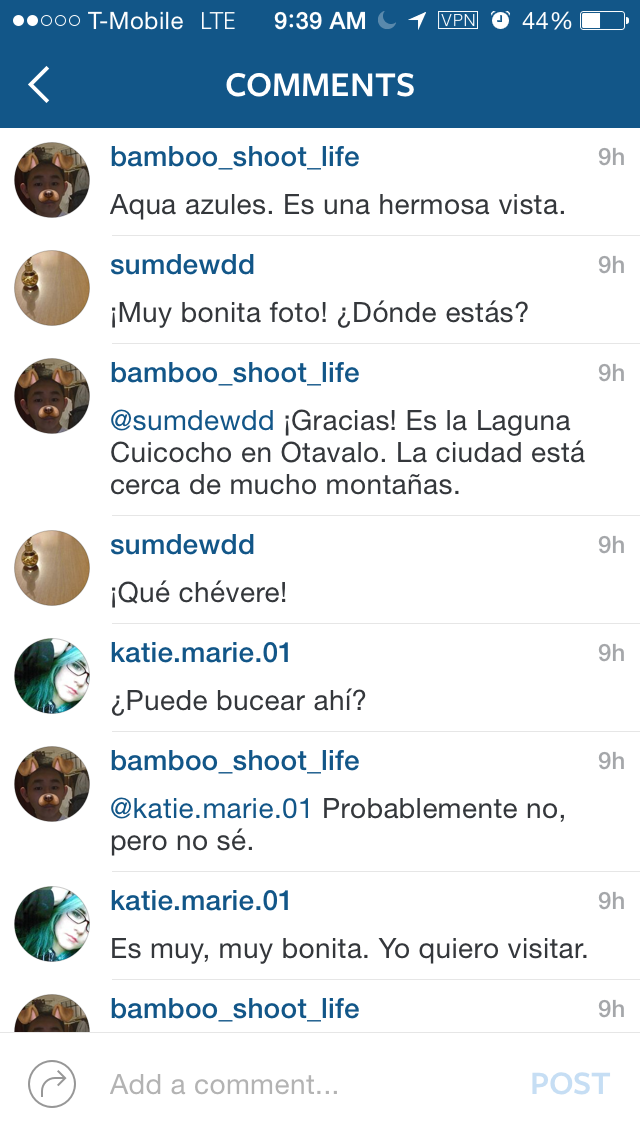Image resolution: width=640 pixels, height=1136 pixels.
Task: Tap the @sumdewdd mention in the Laguna Cuicocho reply
Action: pos(192,421)
